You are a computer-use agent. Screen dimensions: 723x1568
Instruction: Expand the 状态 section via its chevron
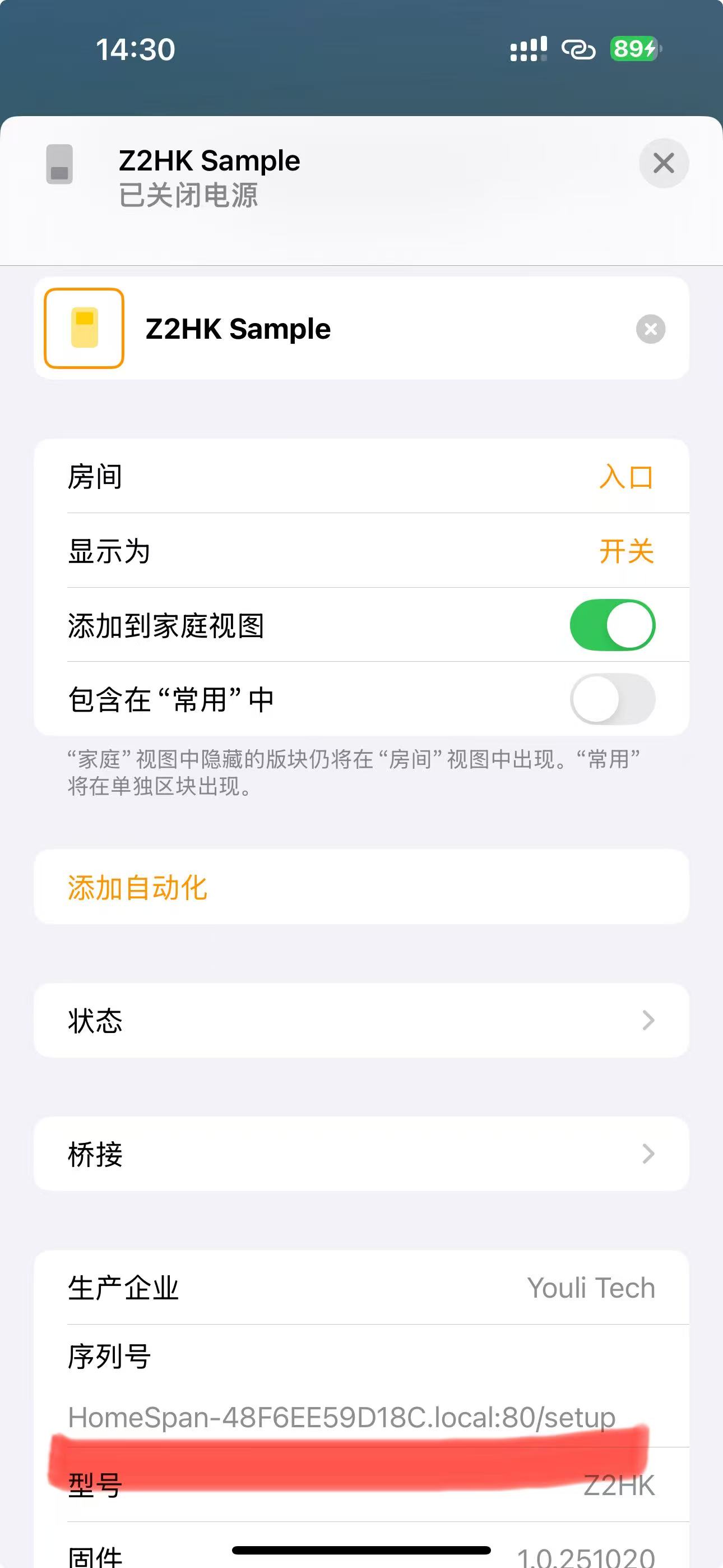click(647, 1020)
